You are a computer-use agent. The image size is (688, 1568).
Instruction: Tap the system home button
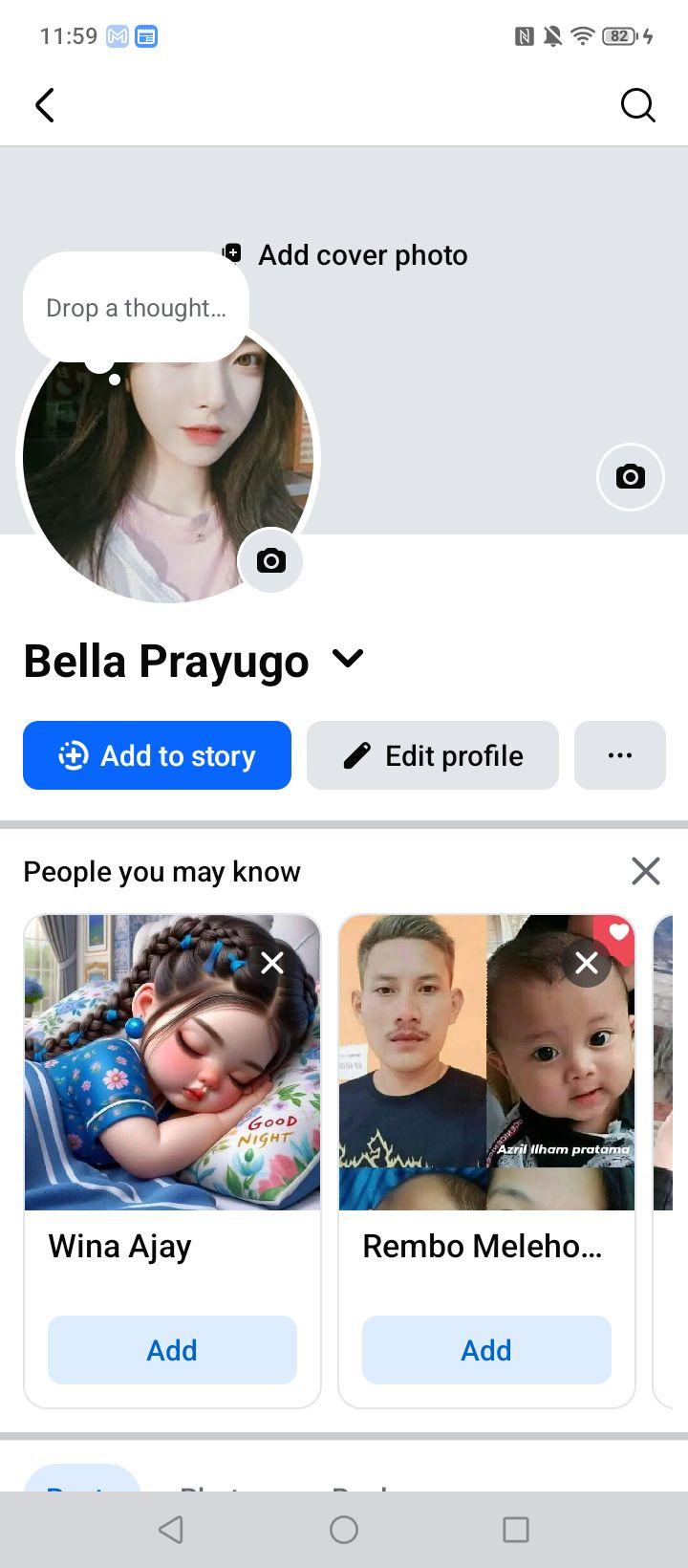click(x=344, y=1530)
